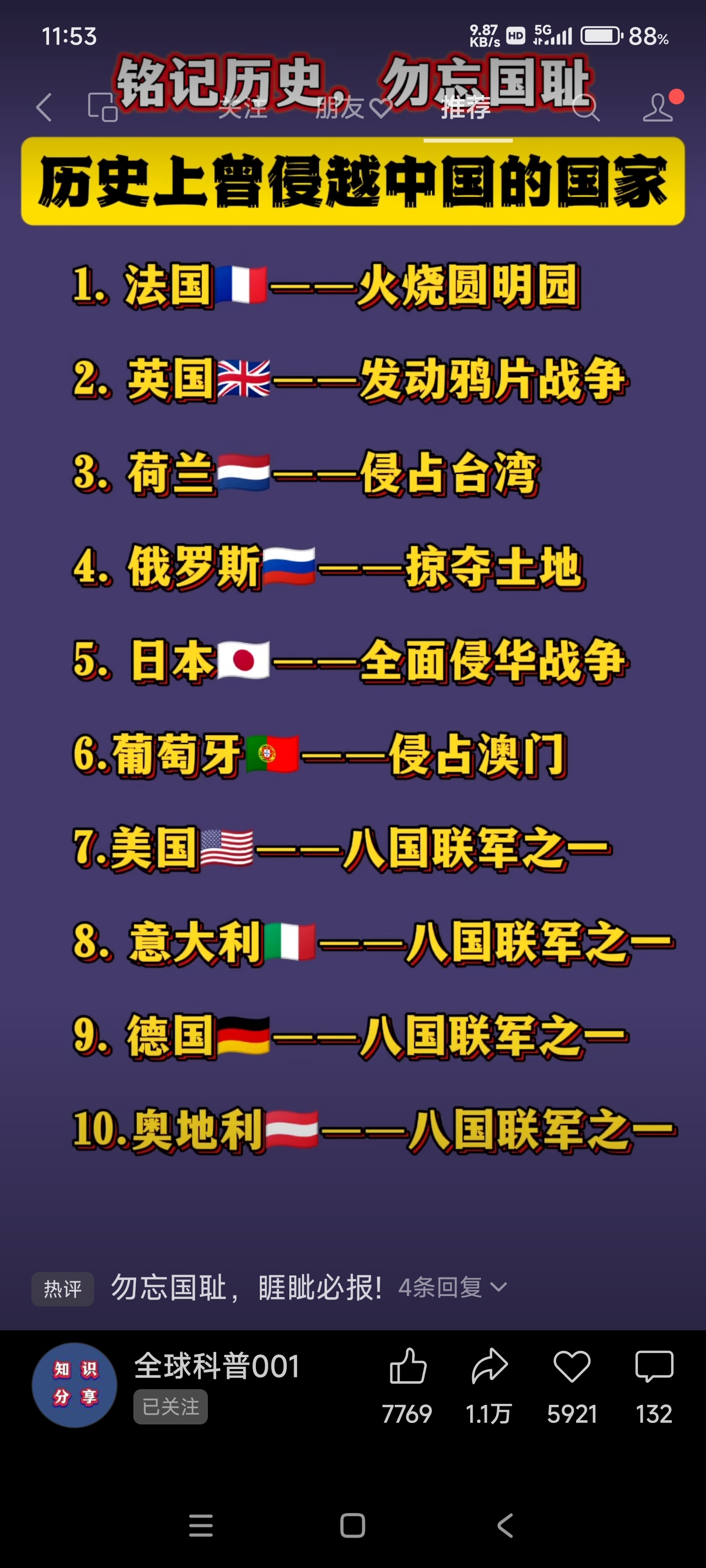This screenshot has width=706, height=1568.
Task: Open the multi-window icon beside back arrow
Action: pyautogui.click(x=102, y=108)
